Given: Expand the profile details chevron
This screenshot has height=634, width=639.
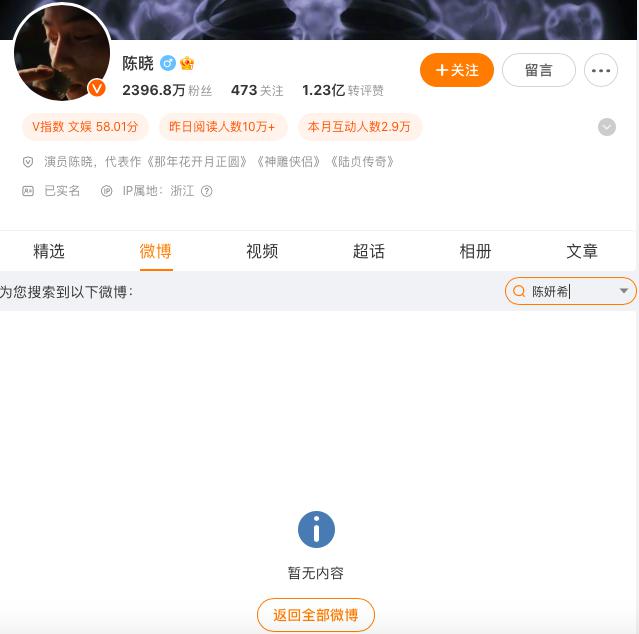Looking at the screenshot, I should click(606, 127).
